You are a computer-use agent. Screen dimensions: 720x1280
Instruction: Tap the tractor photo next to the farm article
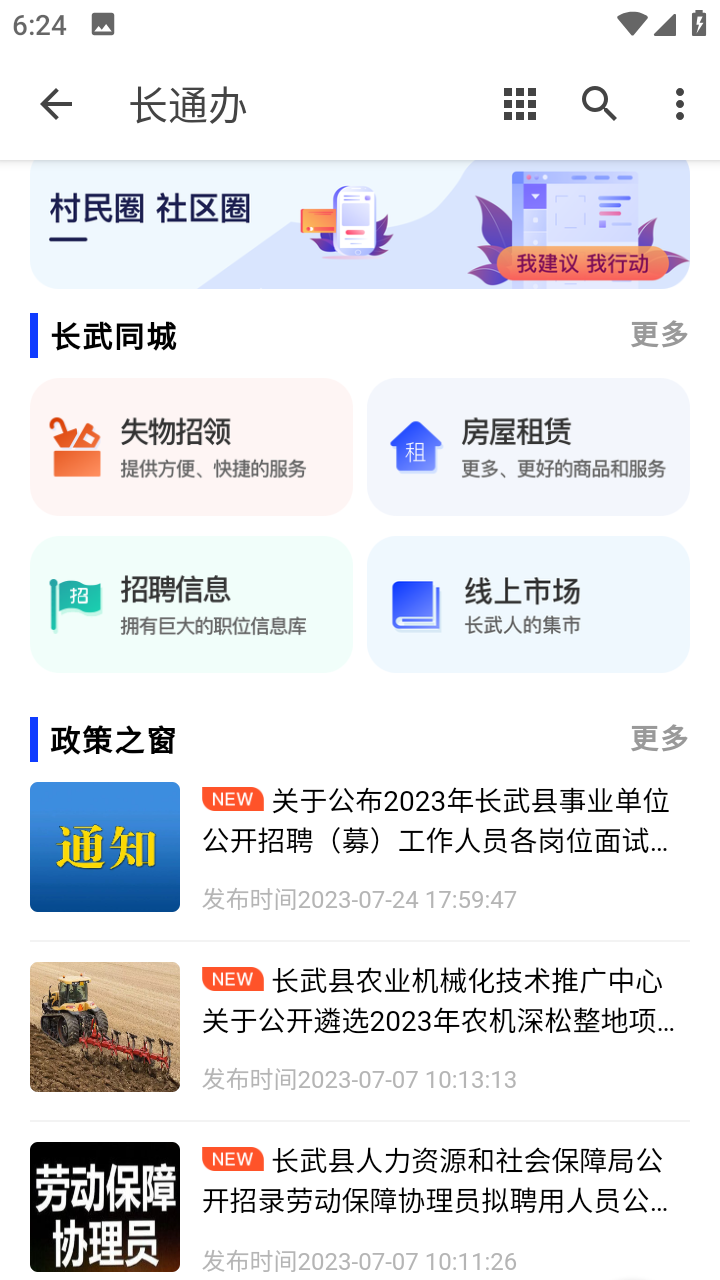[x=104, y=1027]
